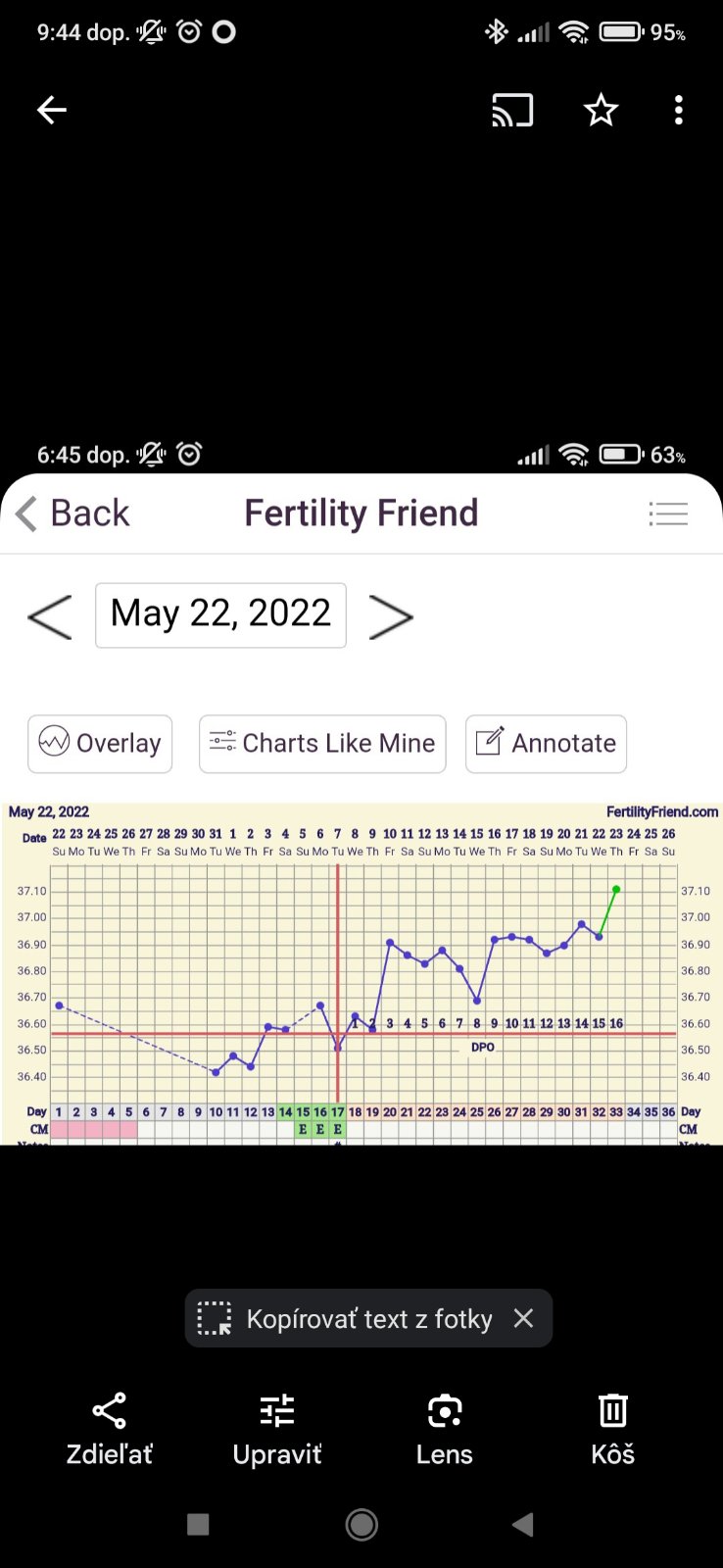Analyze the photo with Lens
This screenshot has width=723, height=1568.
click(x=444, y=1429)
